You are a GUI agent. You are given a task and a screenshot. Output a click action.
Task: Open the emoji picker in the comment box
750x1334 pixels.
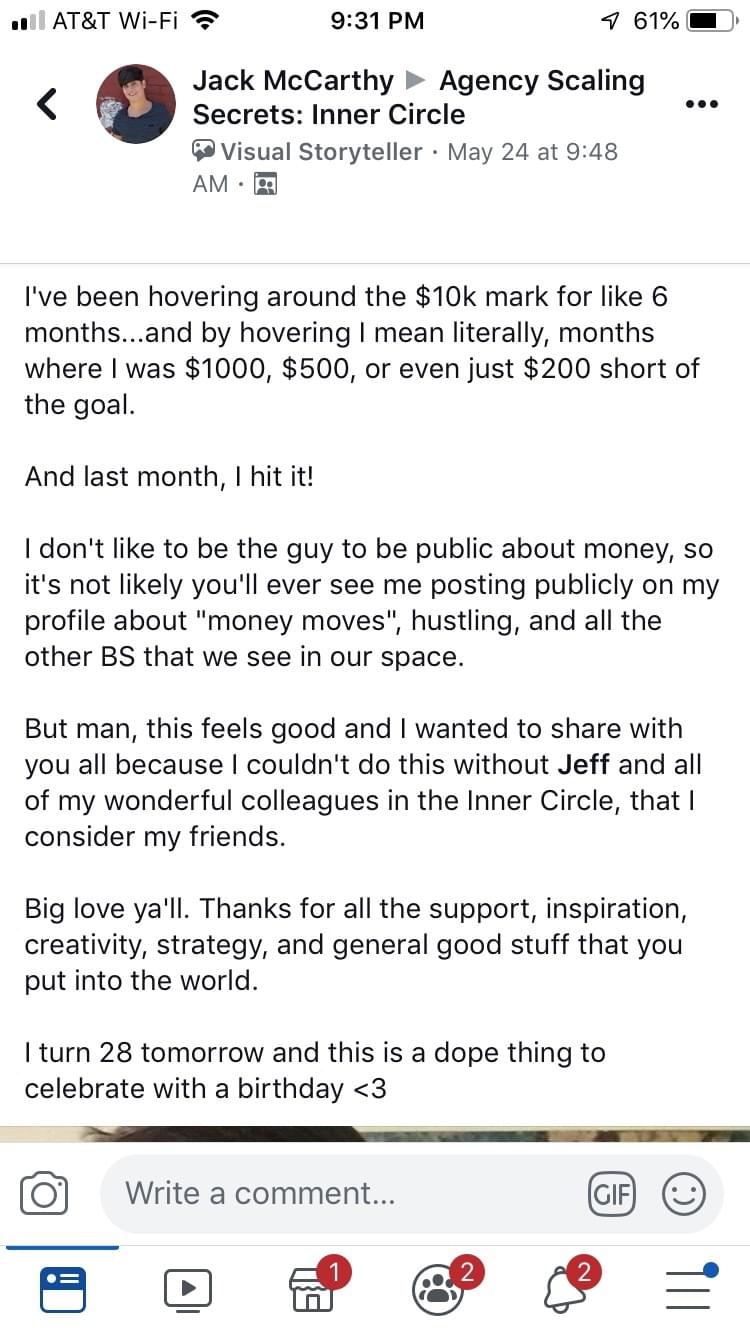(684, 1194)
